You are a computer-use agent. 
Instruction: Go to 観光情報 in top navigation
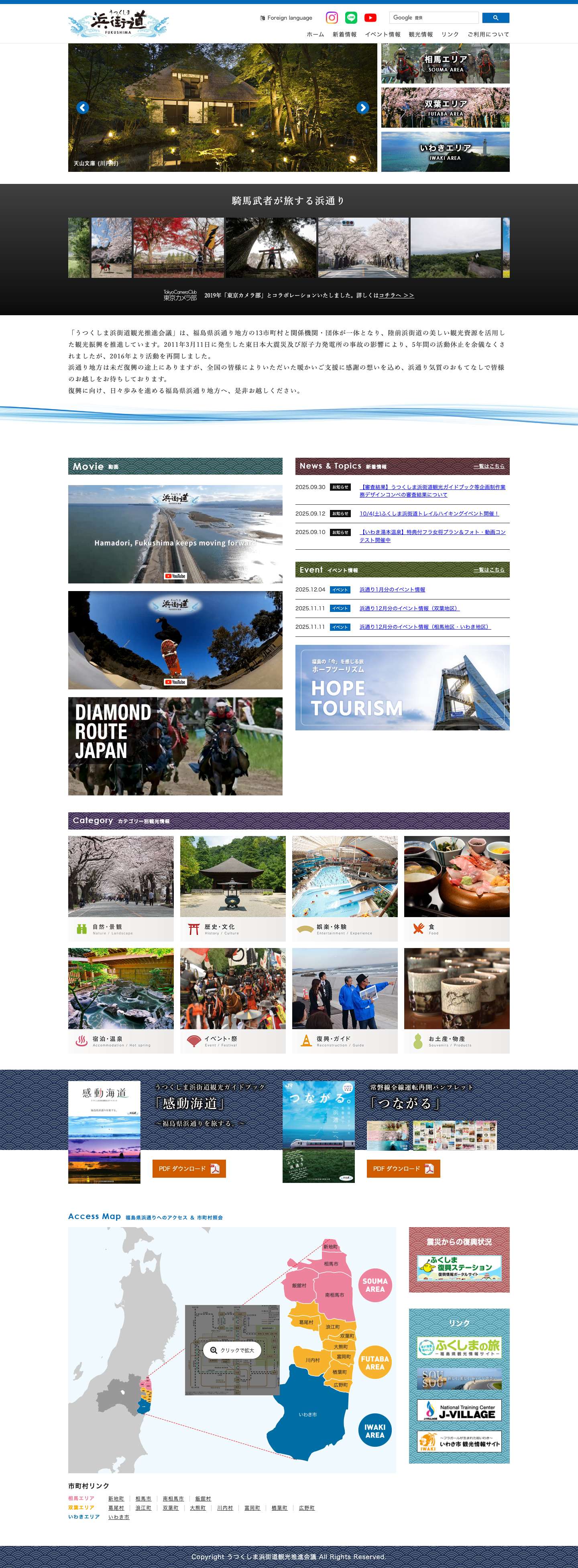(x=420, y=35)
